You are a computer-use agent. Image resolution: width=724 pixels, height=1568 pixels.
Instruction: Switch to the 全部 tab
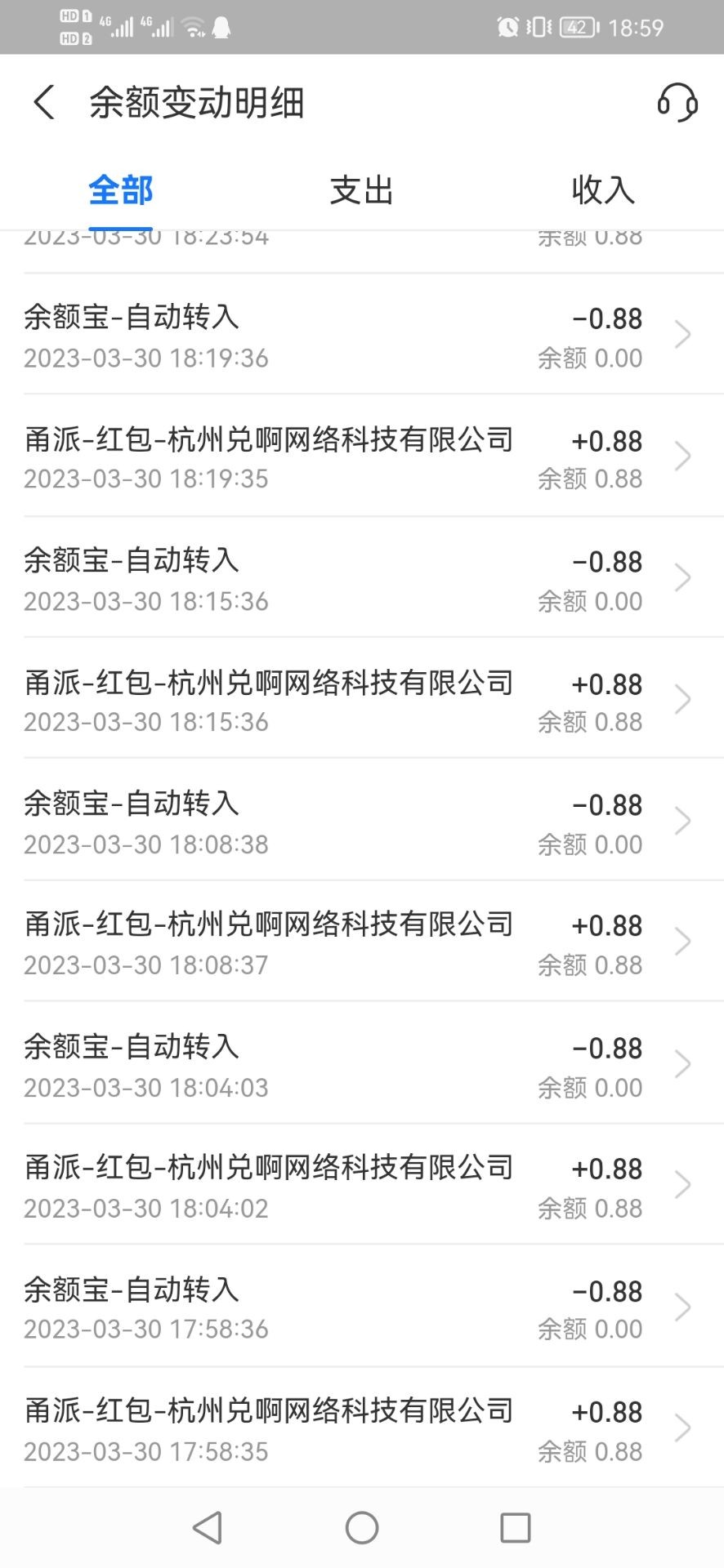pyautogui.click(x=121, y=191)
